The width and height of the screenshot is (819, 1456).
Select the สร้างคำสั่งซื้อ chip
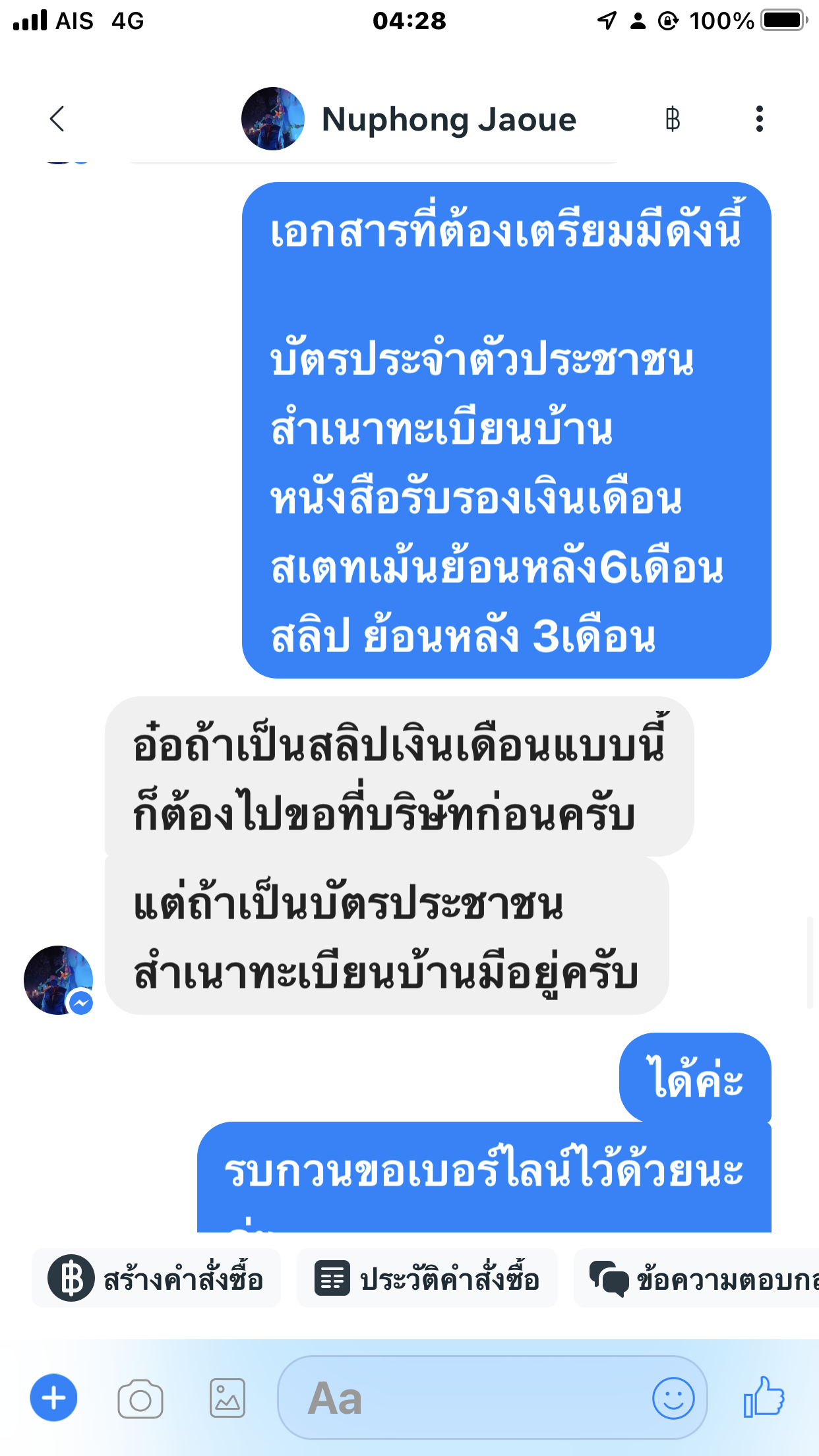pyautogui.click(x=156, y=1279)
